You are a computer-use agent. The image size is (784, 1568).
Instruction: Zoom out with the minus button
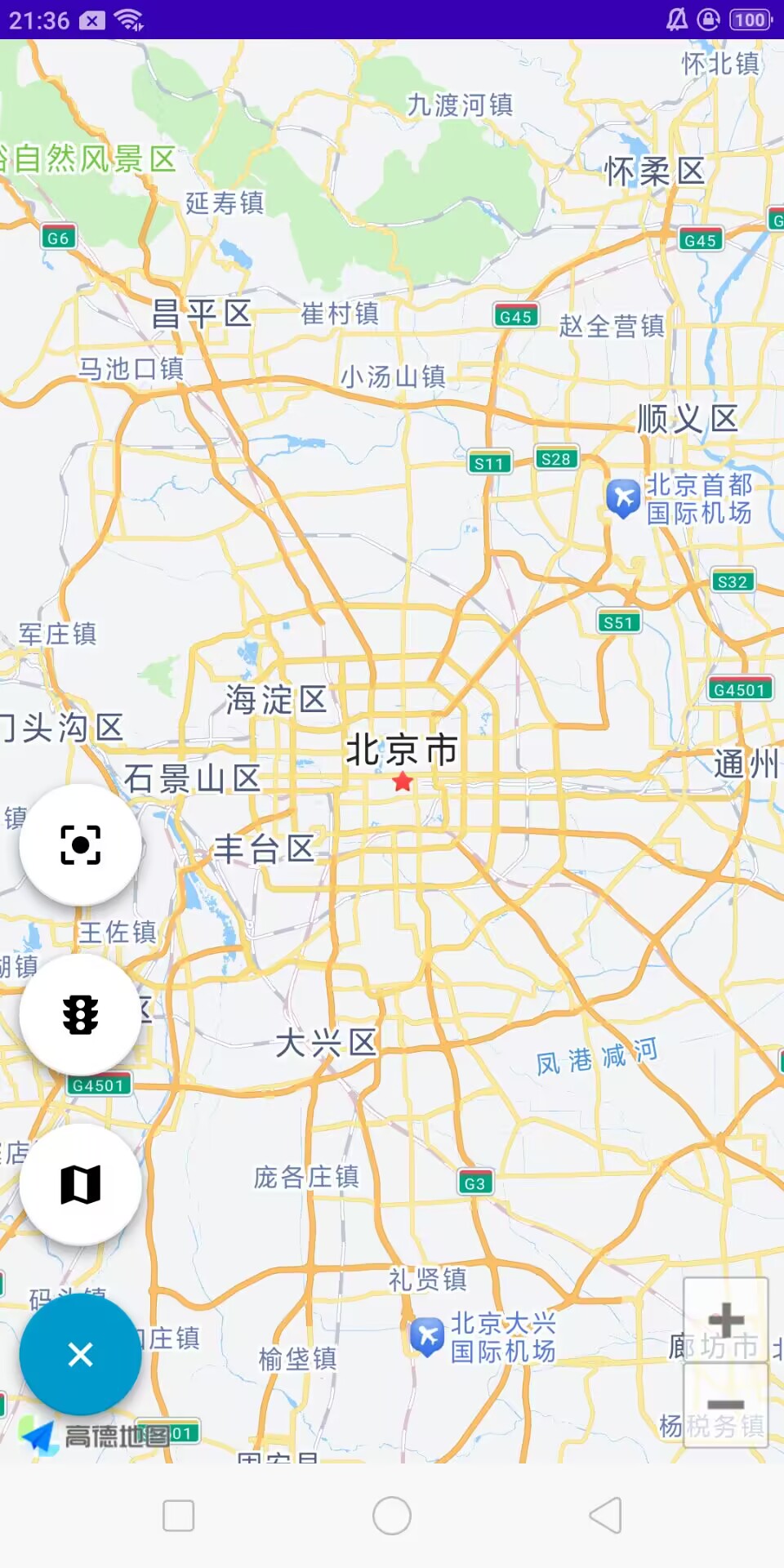click(x=725, y=1405)
